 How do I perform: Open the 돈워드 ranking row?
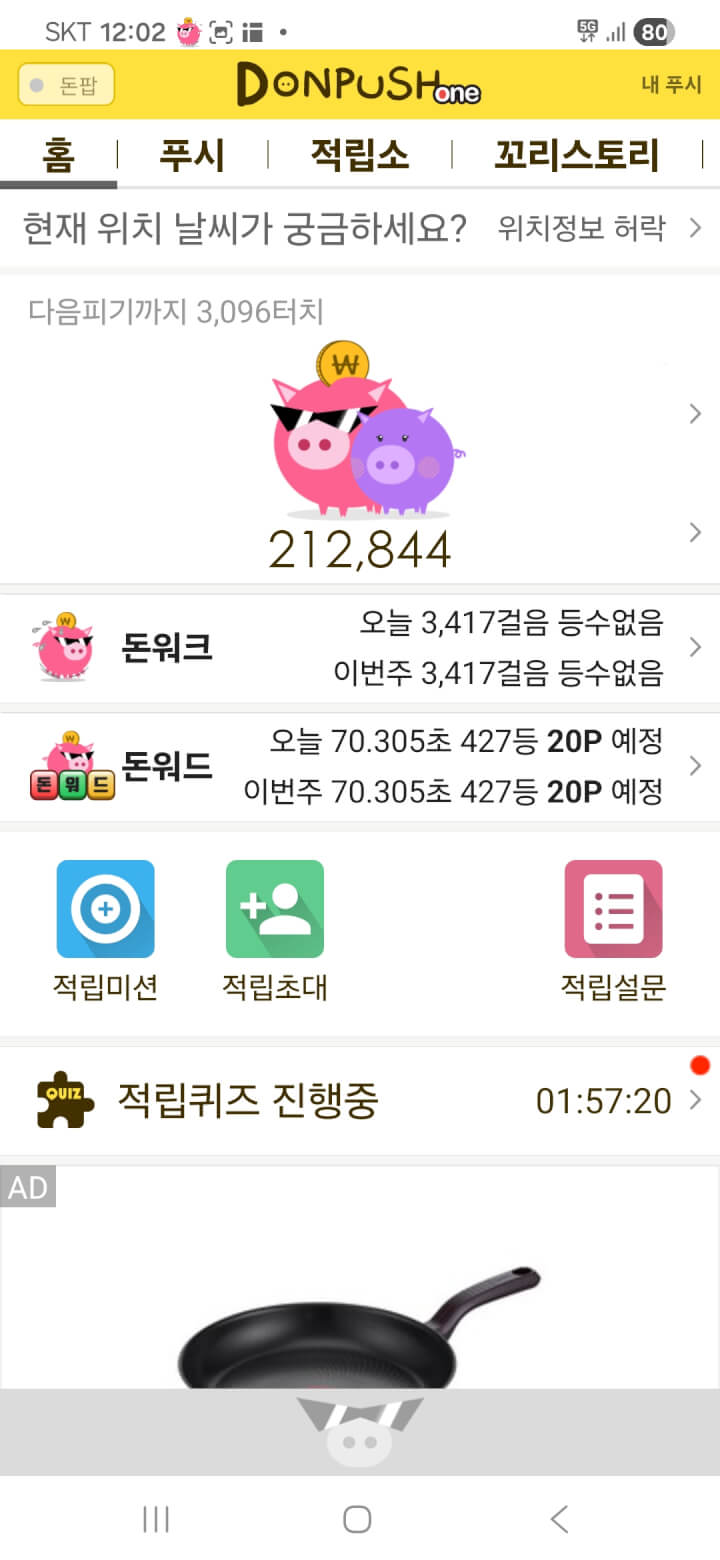click(360, 767)
